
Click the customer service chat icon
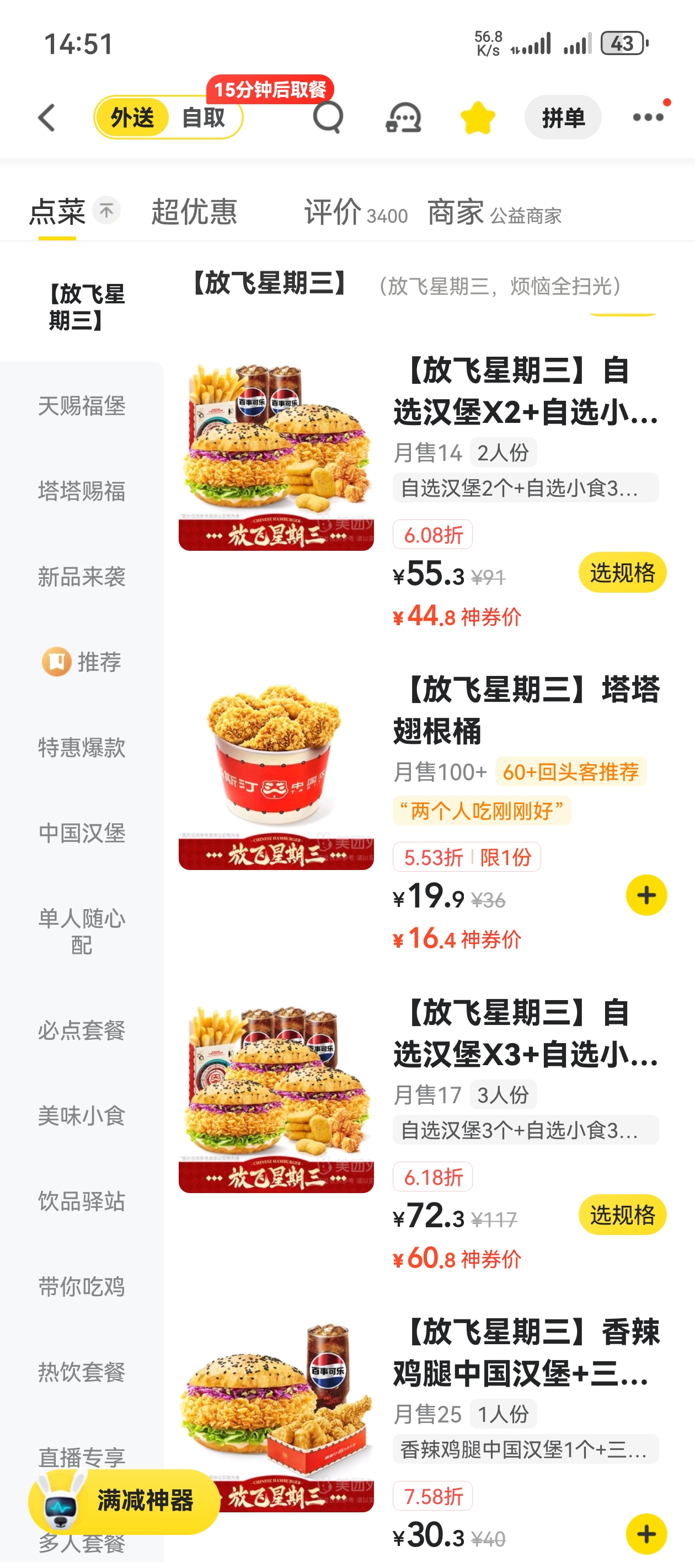(x=403, y=117)
